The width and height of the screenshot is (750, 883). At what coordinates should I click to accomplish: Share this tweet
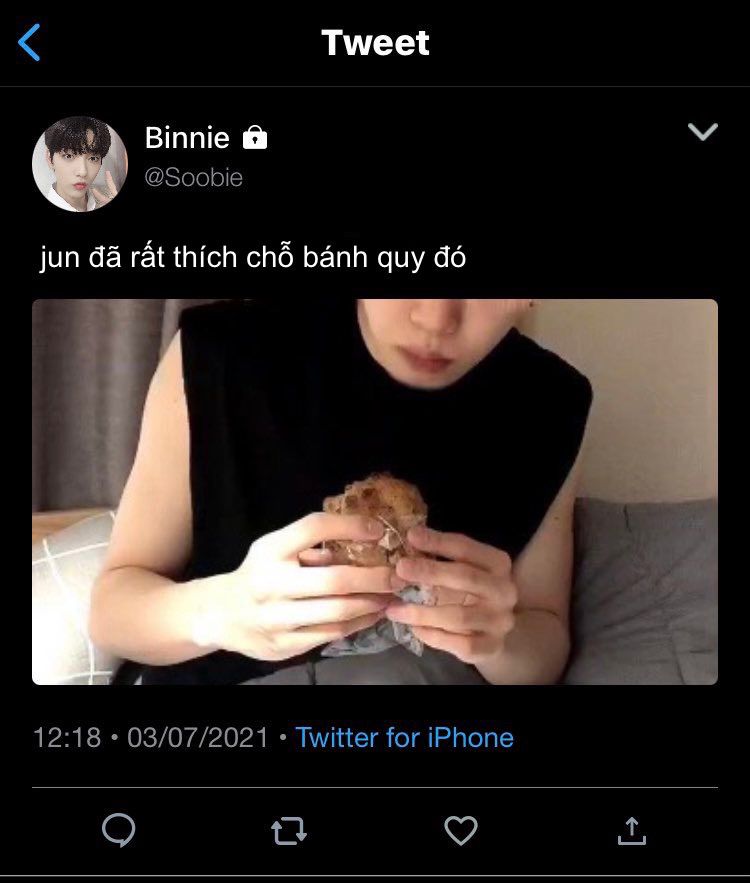click(631, 830)
